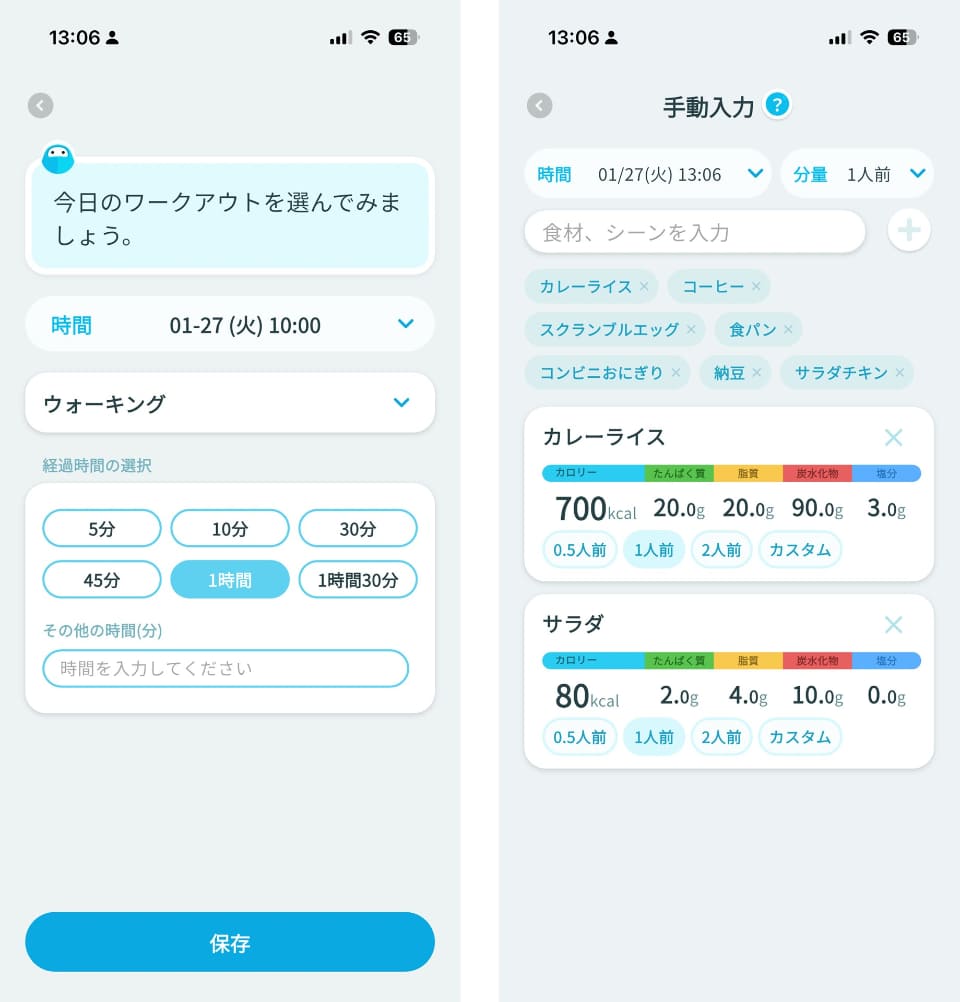
Task: Select the 5分 duration
Action: point(101,528)
